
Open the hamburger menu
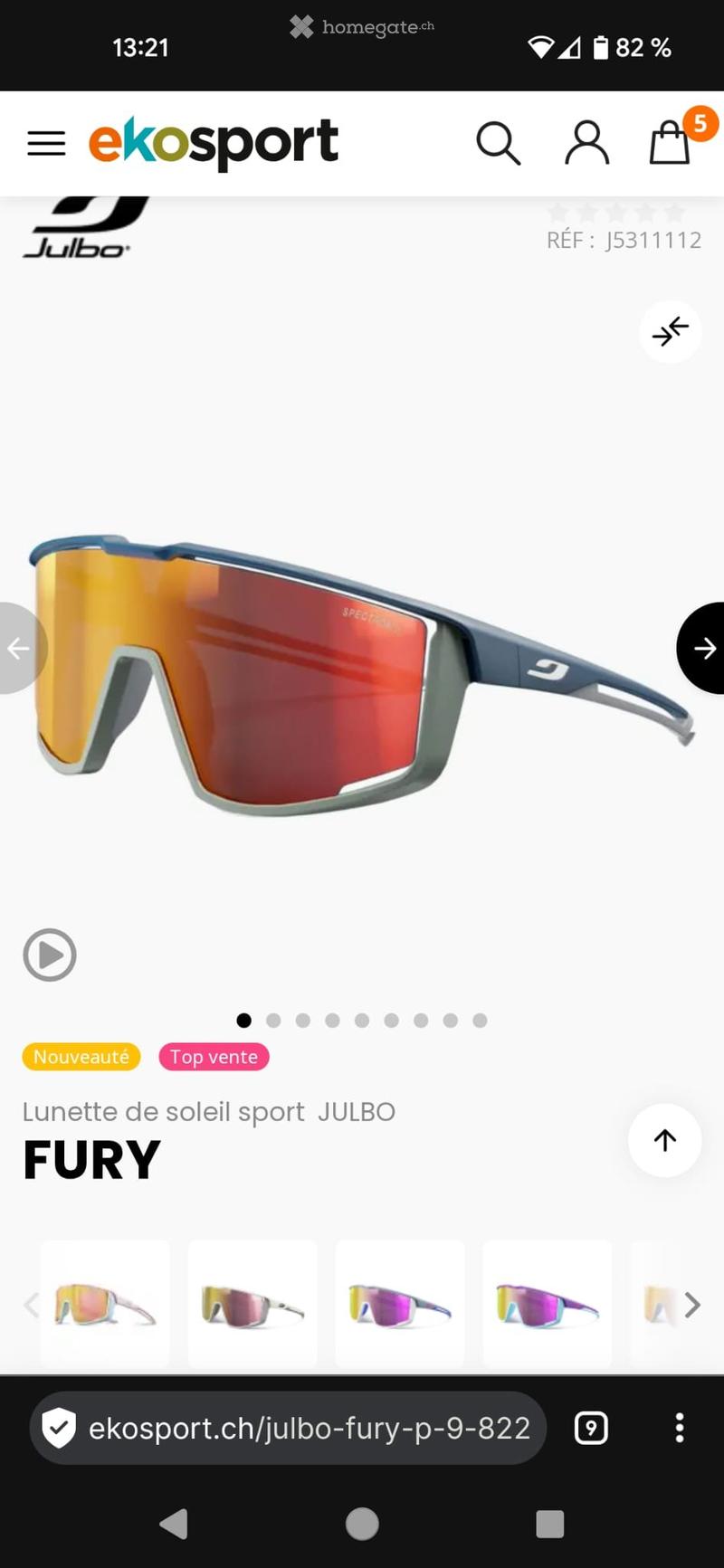46,143
